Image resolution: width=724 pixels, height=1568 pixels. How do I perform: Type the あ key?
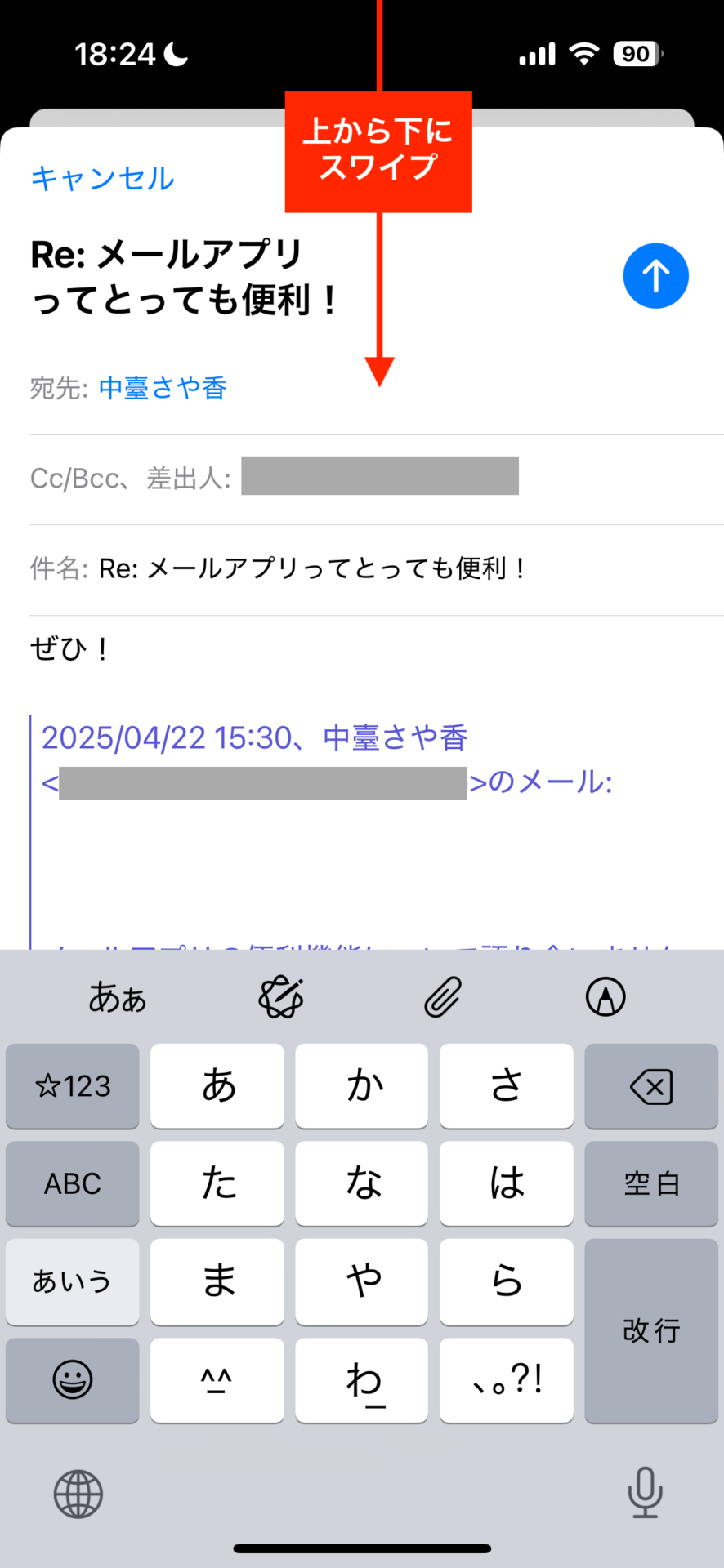click(x=217, y=1086)
